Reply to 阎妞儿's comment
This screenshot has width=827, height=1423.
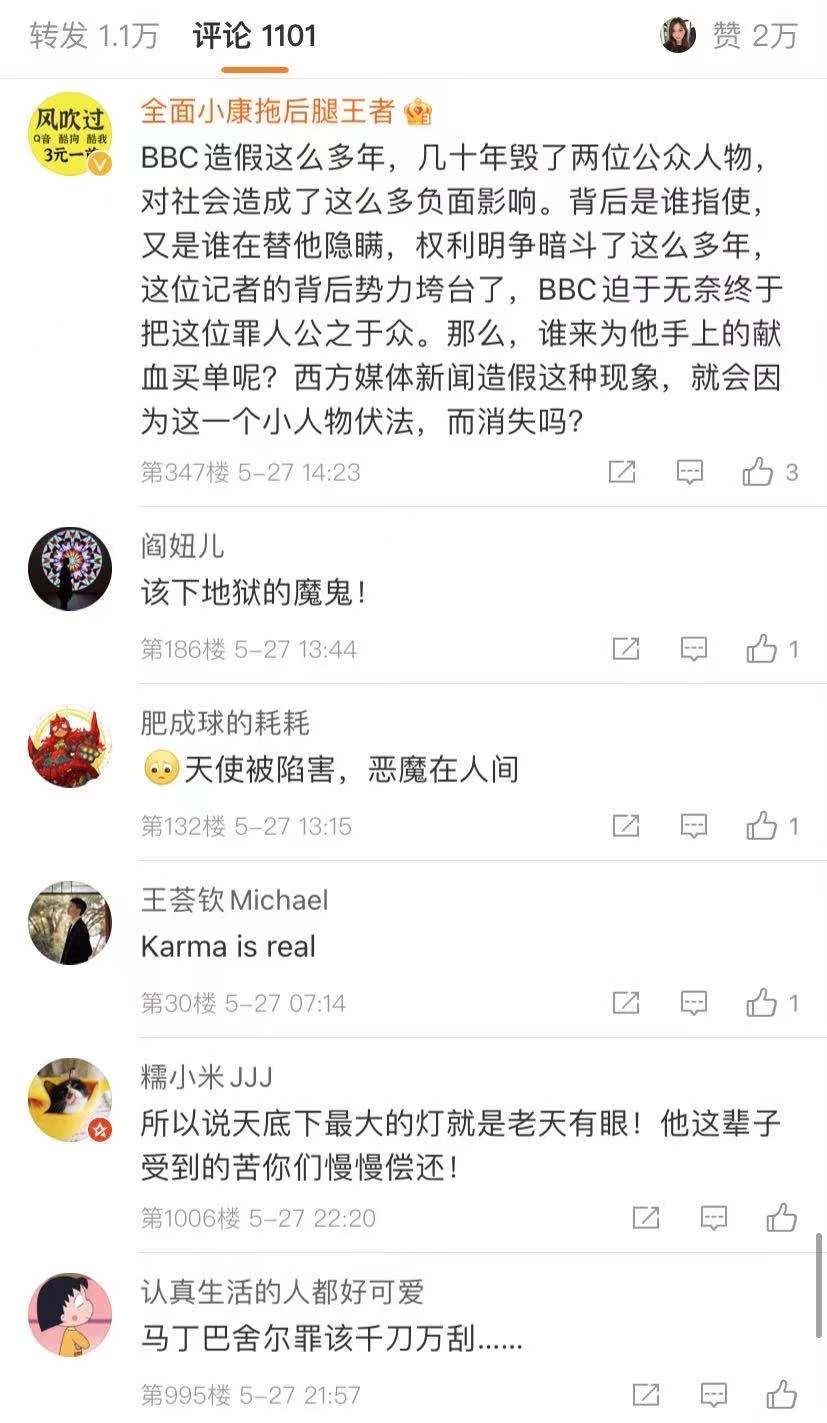tap(693, 649)
